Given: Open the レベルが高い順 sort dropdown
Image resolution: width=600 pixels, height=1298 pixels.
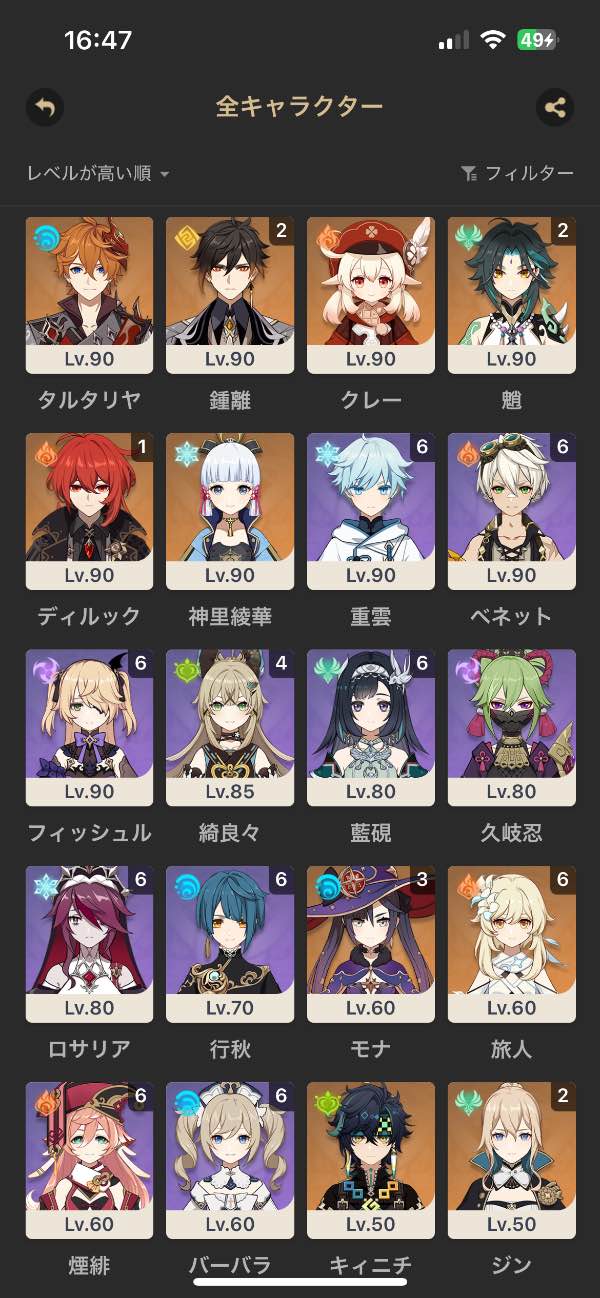Looking at the screenshot, I should pyautogui.click(x=98, y=174).
